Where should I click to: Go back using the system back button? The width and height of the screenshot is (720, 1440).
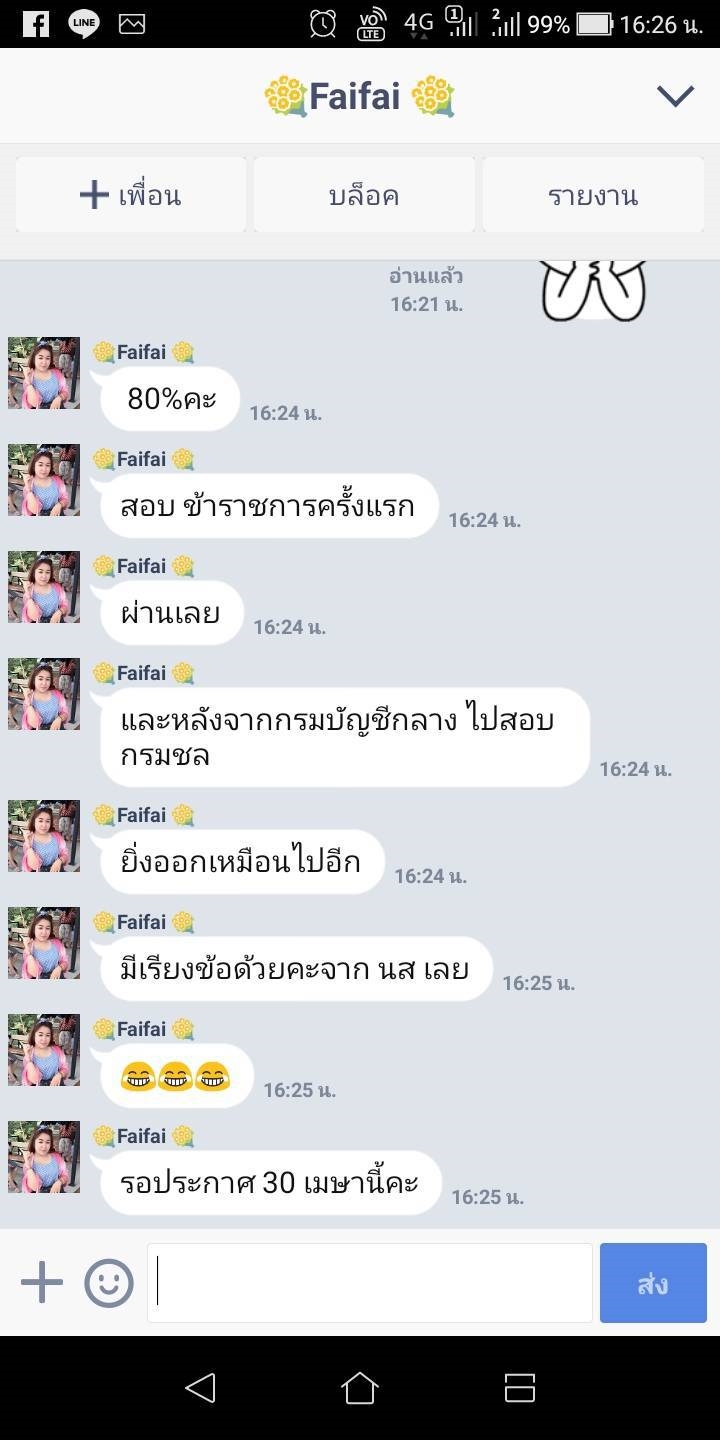[x=200, y=1387]
